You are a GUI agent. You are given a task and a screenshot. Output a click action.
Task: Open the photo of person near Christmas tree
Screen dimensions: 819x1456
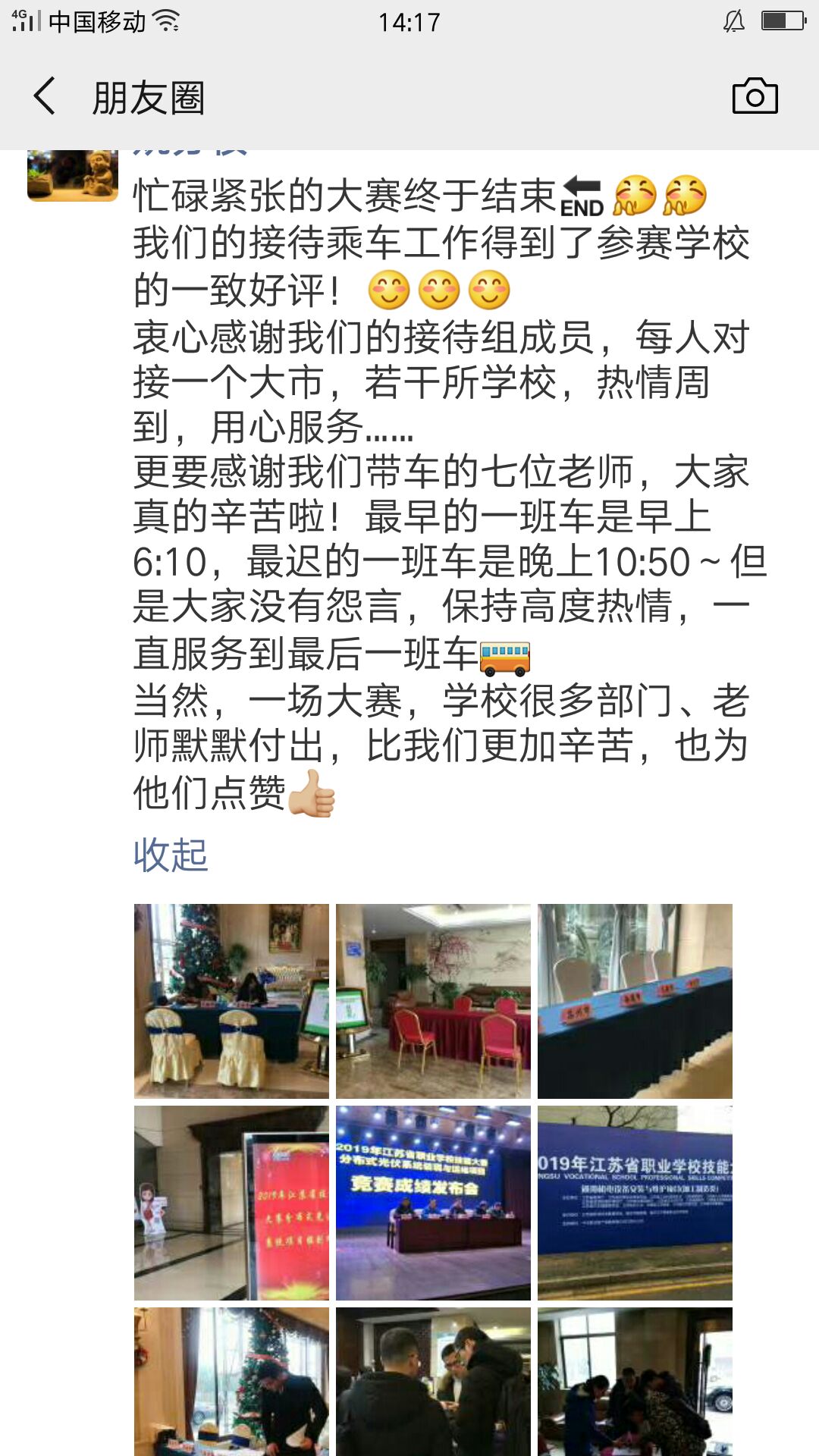pyautogui.click(x=231, y=1380)
